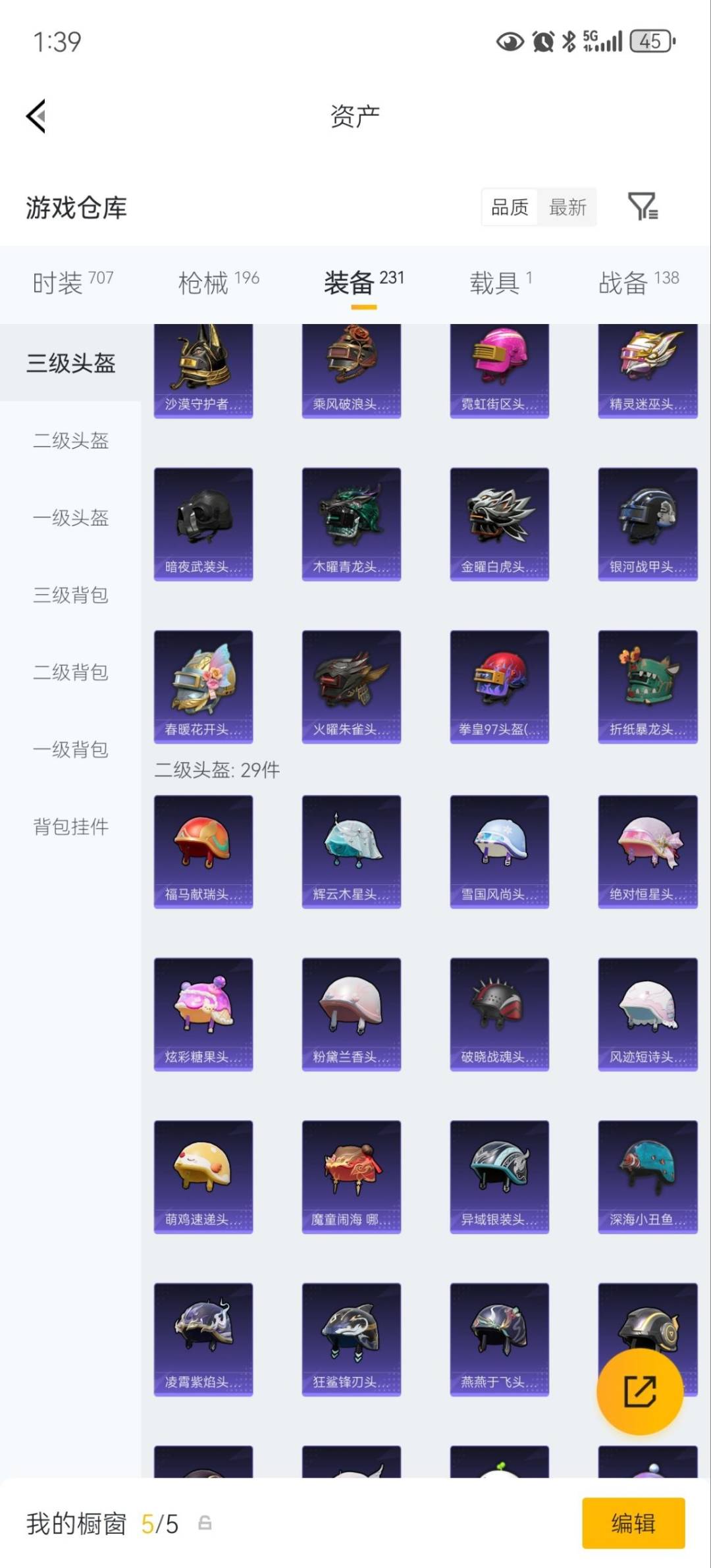View the 拳皇97头盔 item

click(x=499, y=685)
